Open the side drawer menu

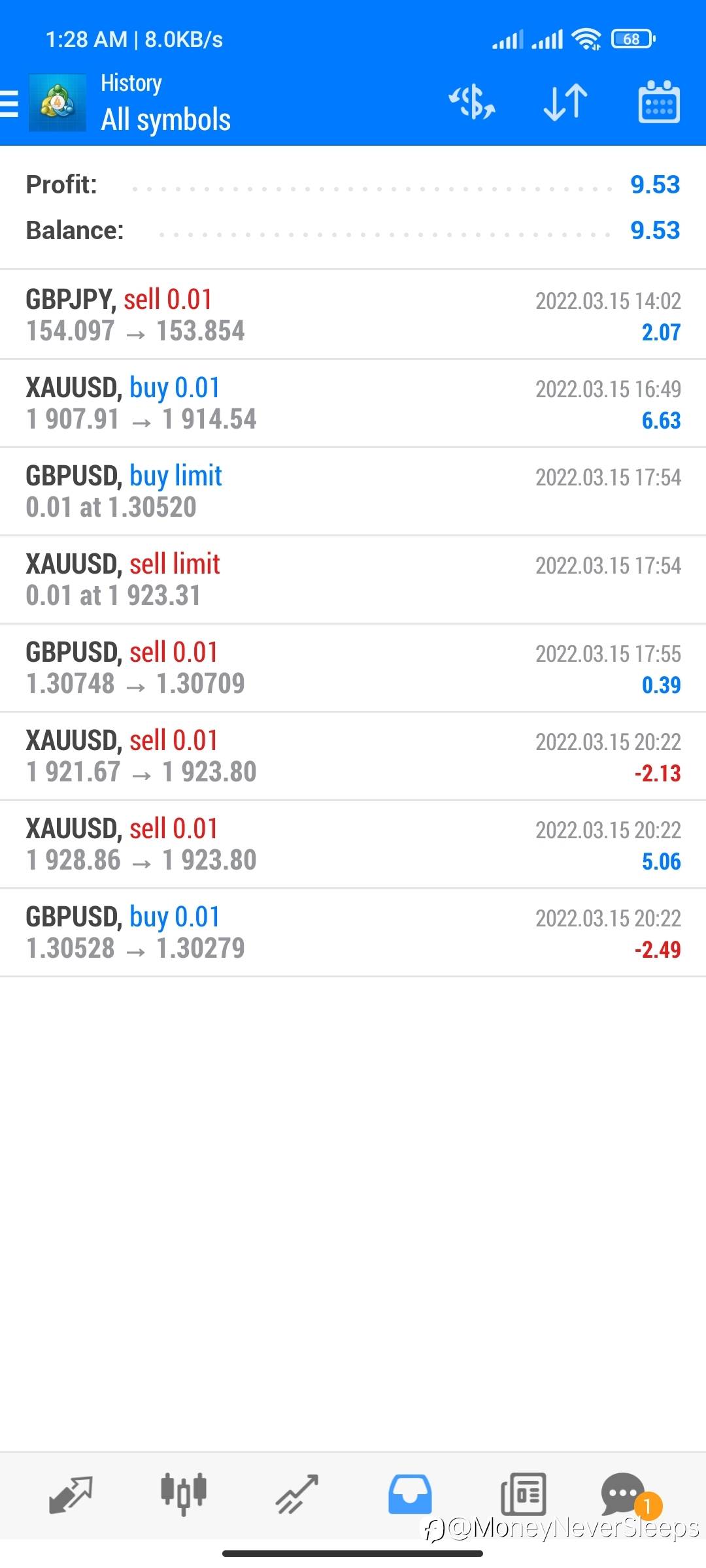[10, 104]
